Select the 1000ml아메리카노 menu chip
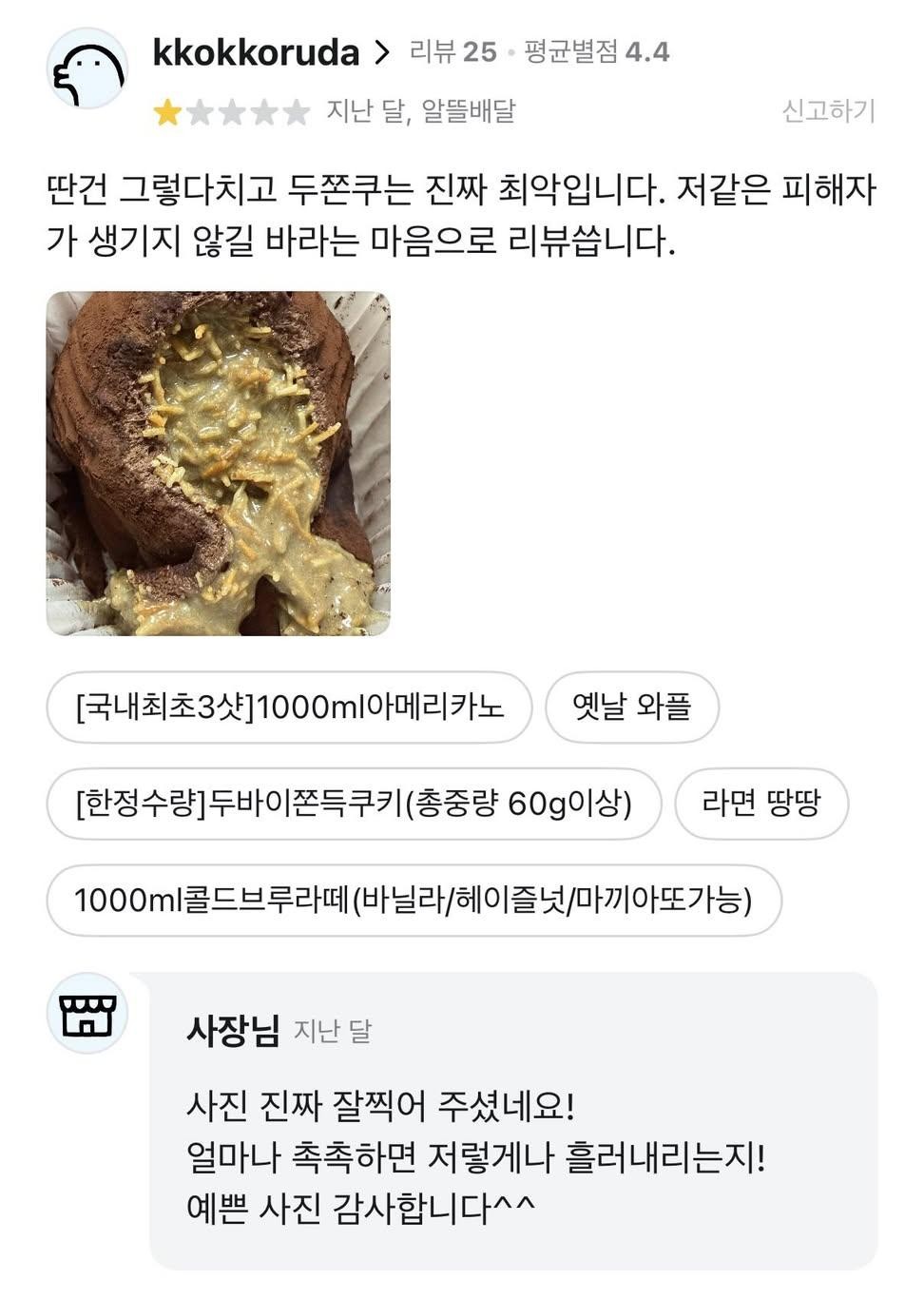924x1299 pixels. pos(289,708)
